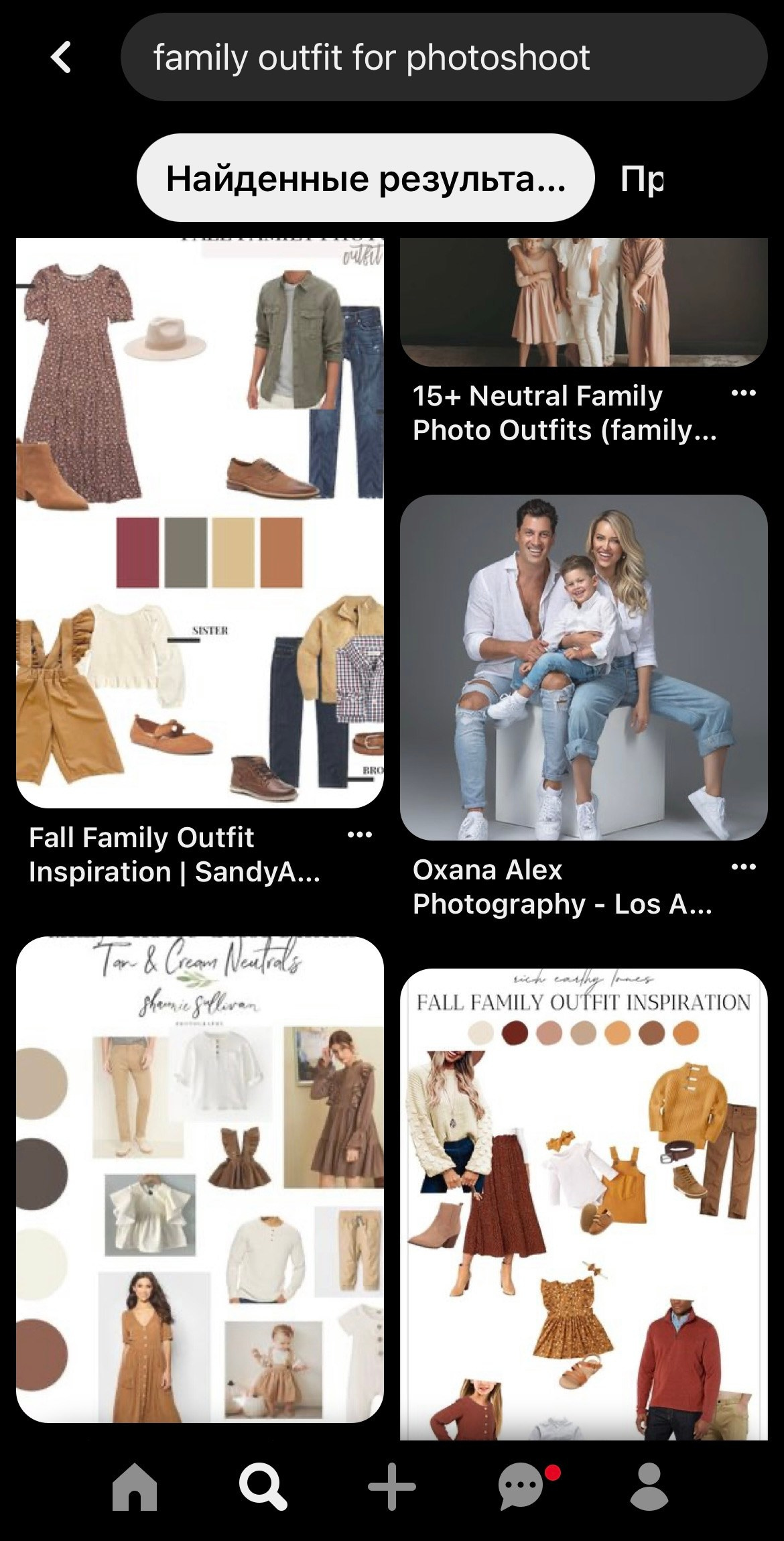
Task: Select the "Найденные результа..." chip
Action: [365, 178]
